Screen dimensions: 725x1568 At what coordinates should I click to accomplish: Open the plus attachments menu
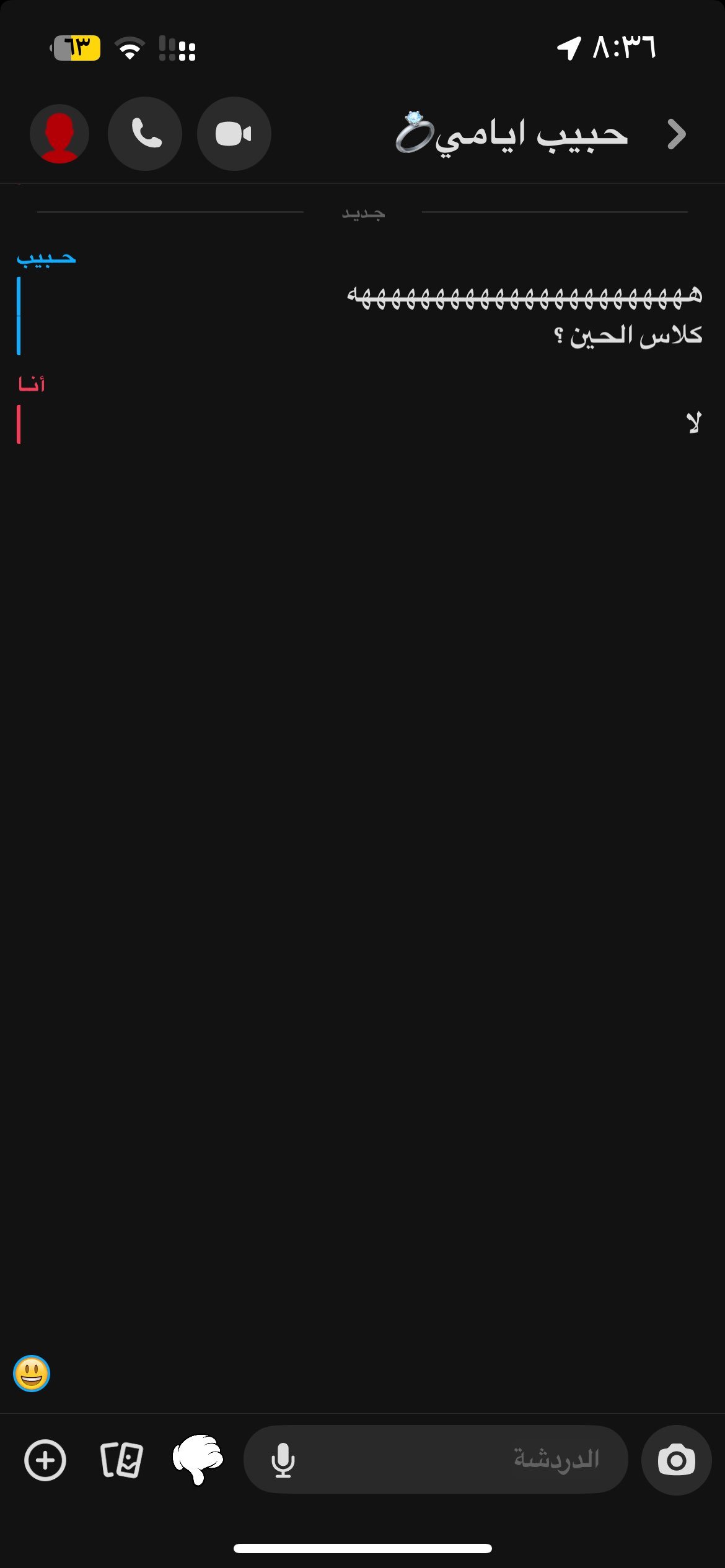(x=45, y=1460)
